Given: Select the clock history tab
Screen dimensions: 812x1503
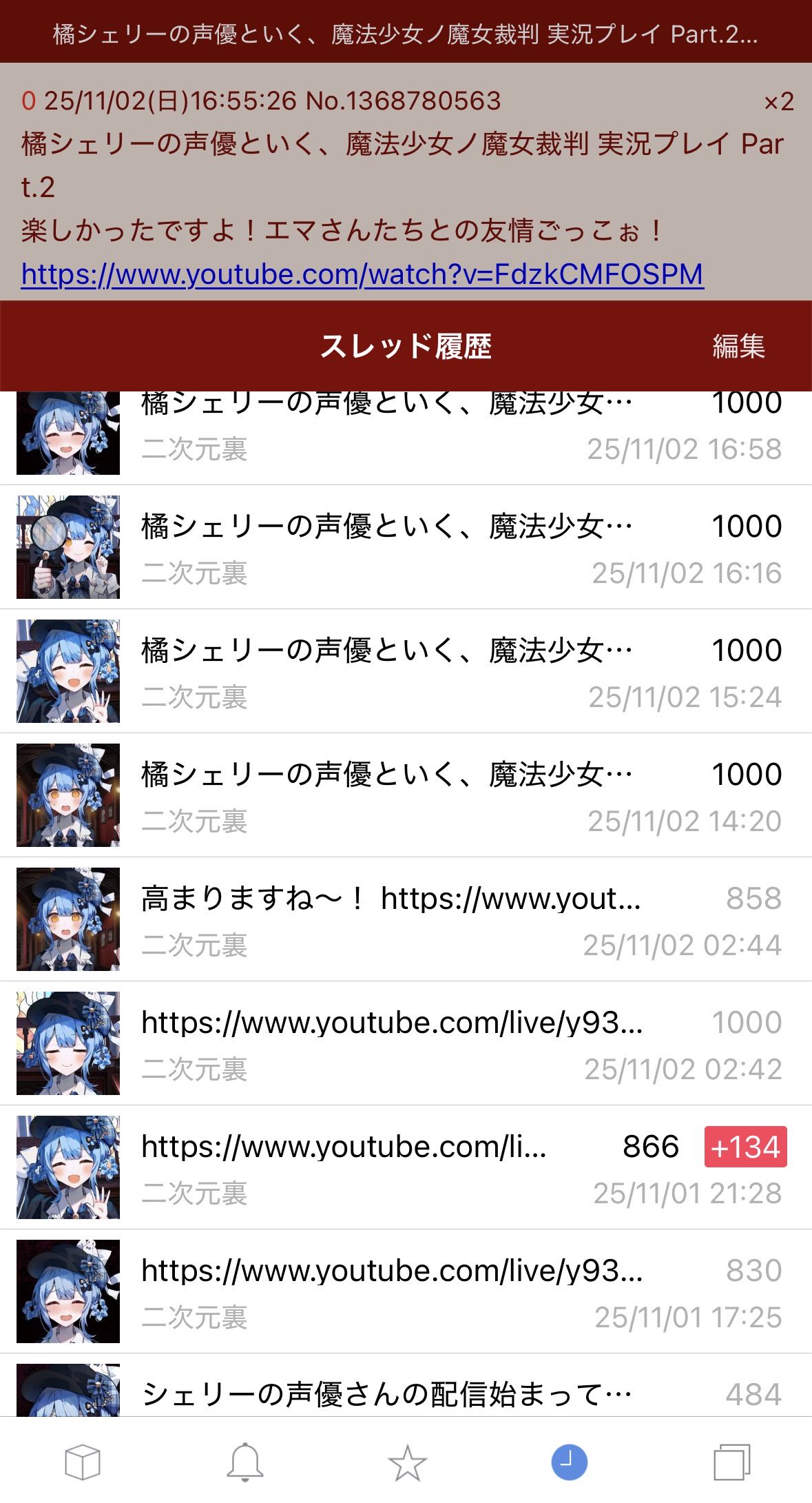Looking at the screenshot, I should pyautogui.click(x=569, y=1462).
